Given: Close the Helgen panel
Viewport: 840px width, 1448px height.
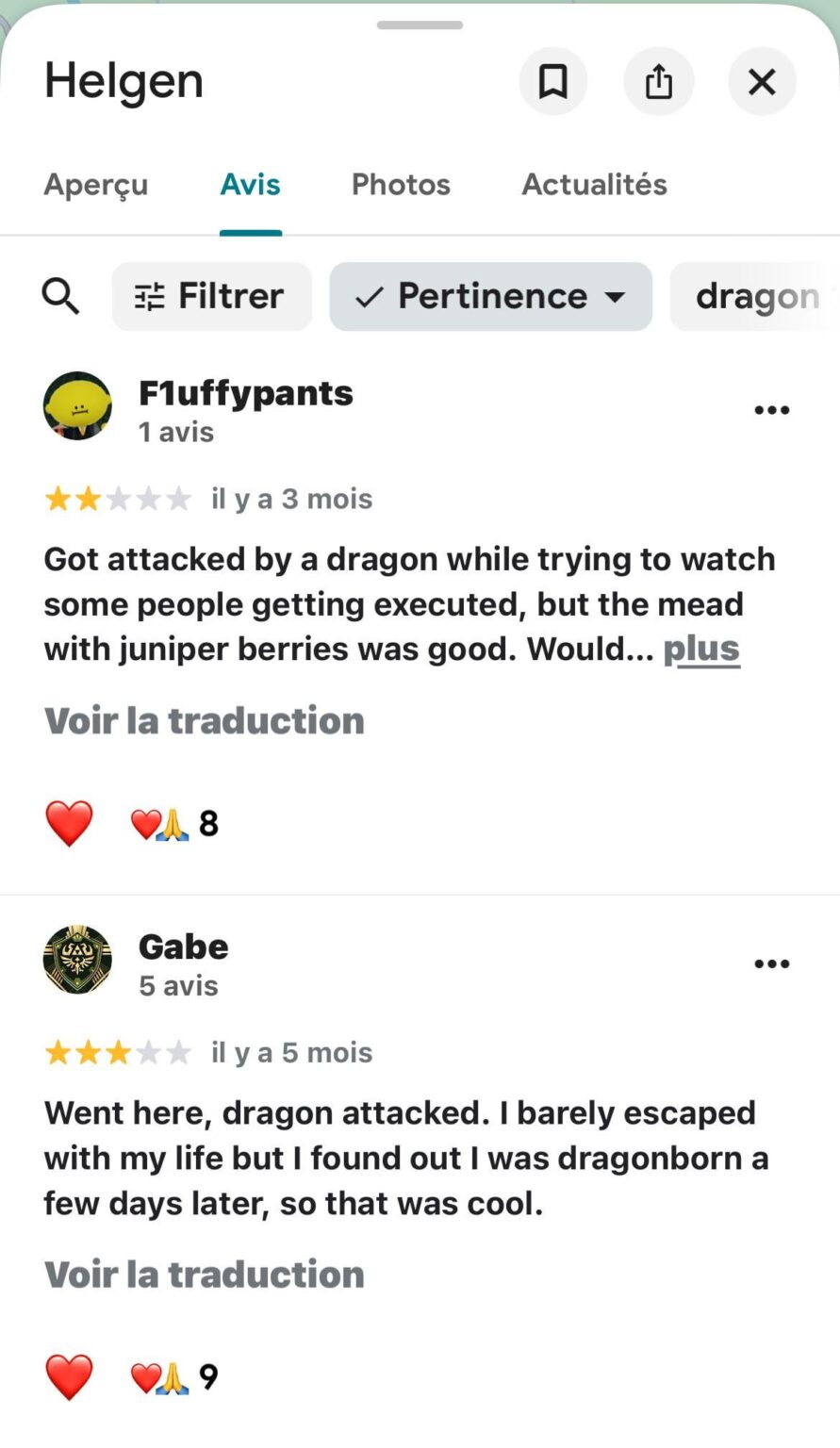Looking at the screenshot, I should coord(762,82).
